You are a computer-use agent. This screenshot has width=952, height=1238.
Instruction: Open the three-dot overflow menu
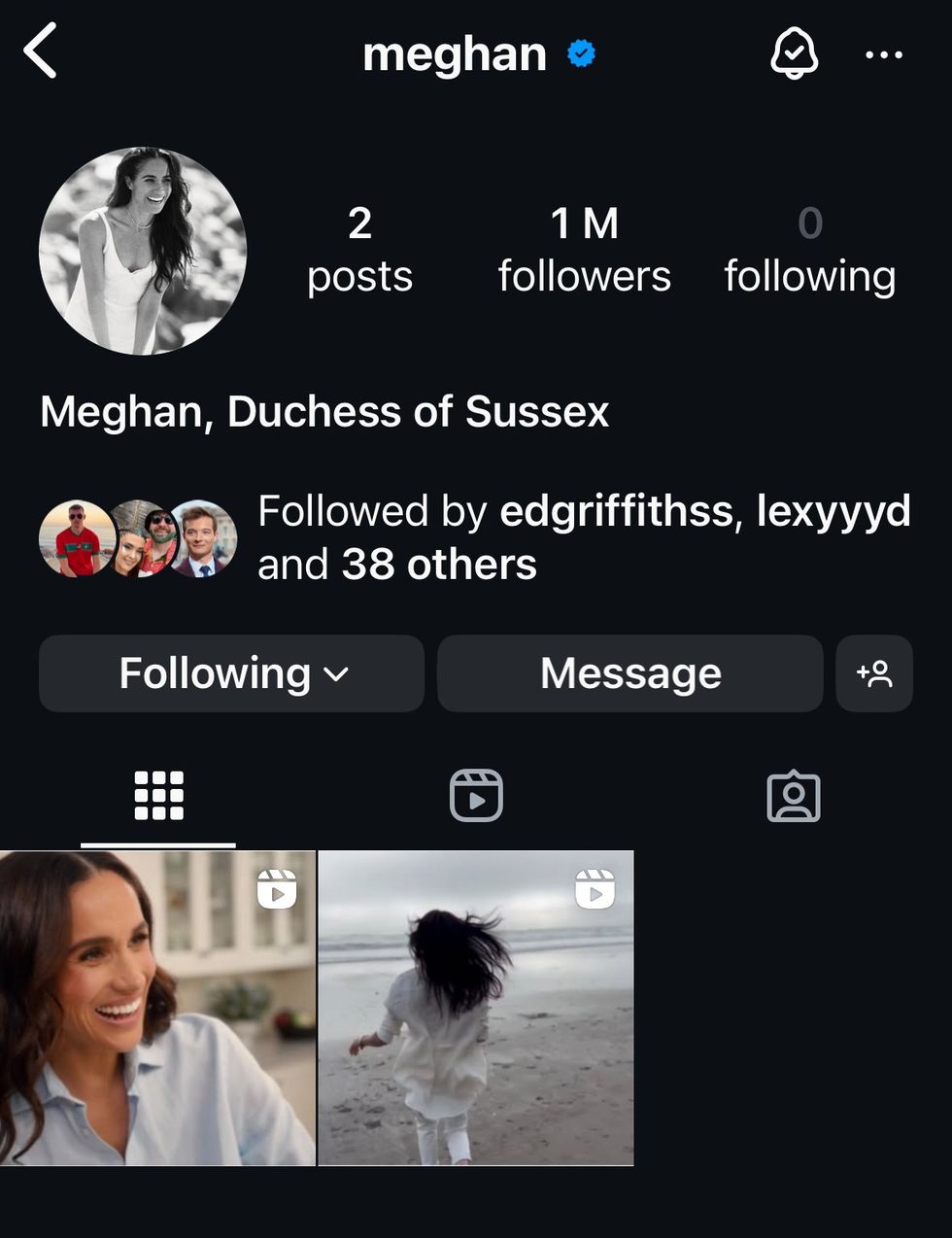click(883, 54)
